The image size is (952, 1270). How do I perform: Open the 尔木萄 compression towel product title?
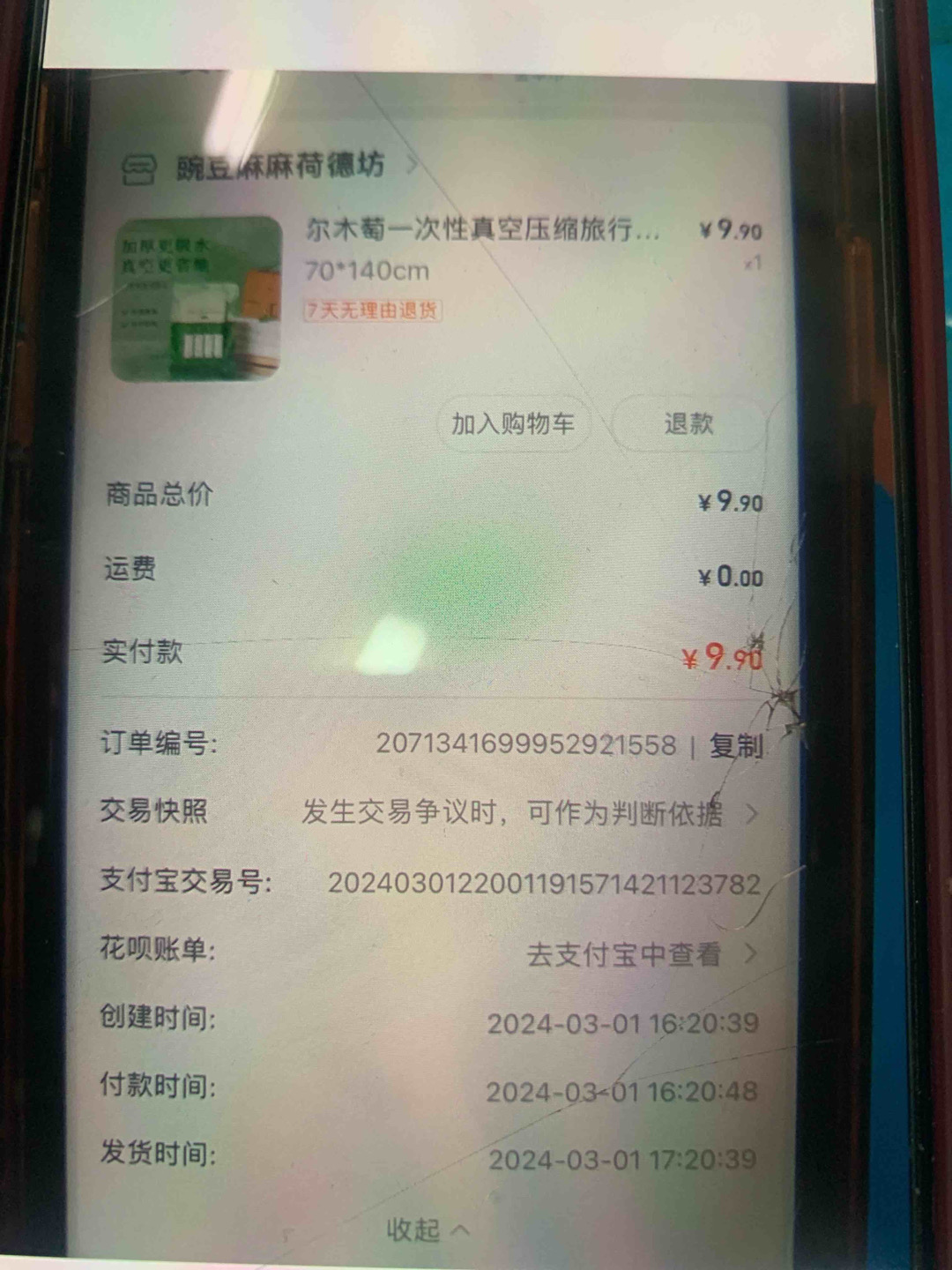[x=483, y=230]
